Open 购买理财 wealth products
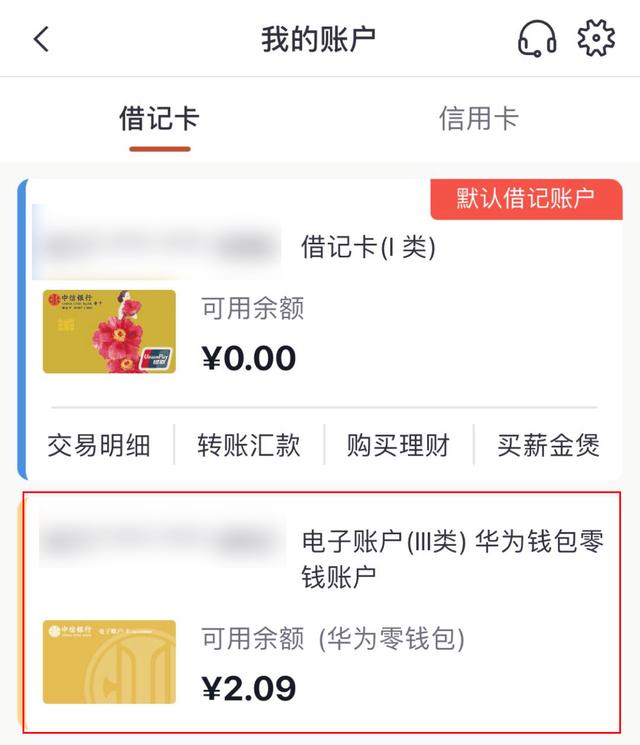Screen dimensions: 640x745 (398, 445)
